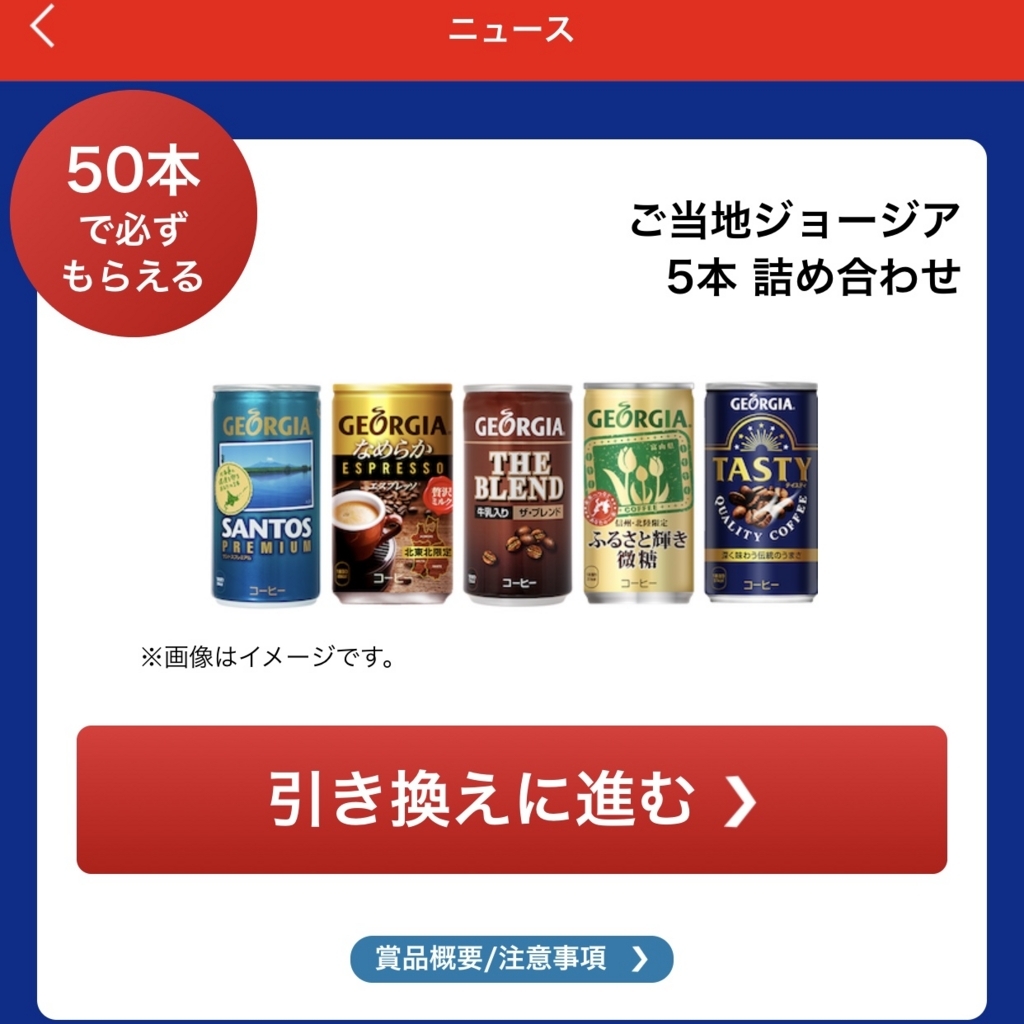Screen dimensions: 1024x1024
Task: Go back using the top-left arrow
Action: point(42,30)
